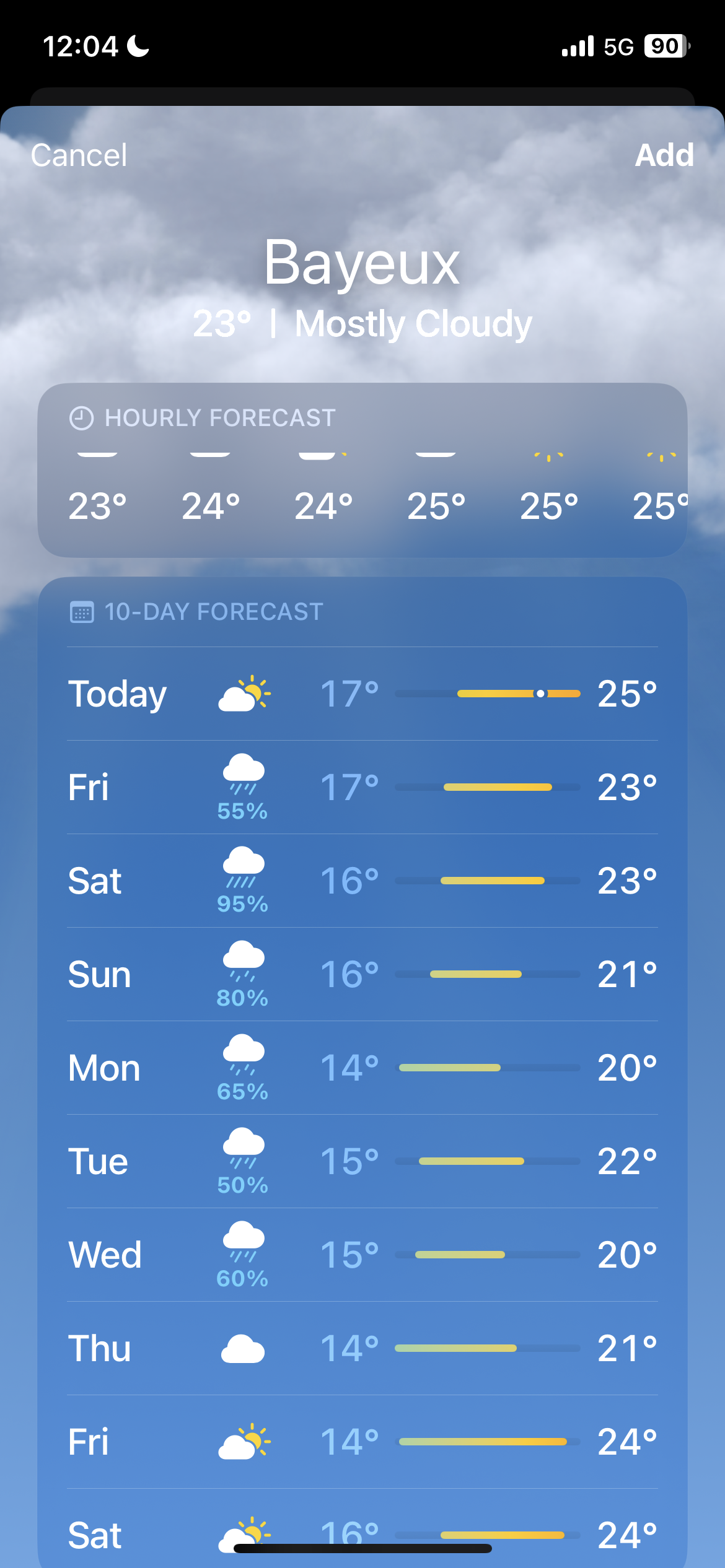Open the hourly forecast card
725x1568 pixels.
(362, 471)
